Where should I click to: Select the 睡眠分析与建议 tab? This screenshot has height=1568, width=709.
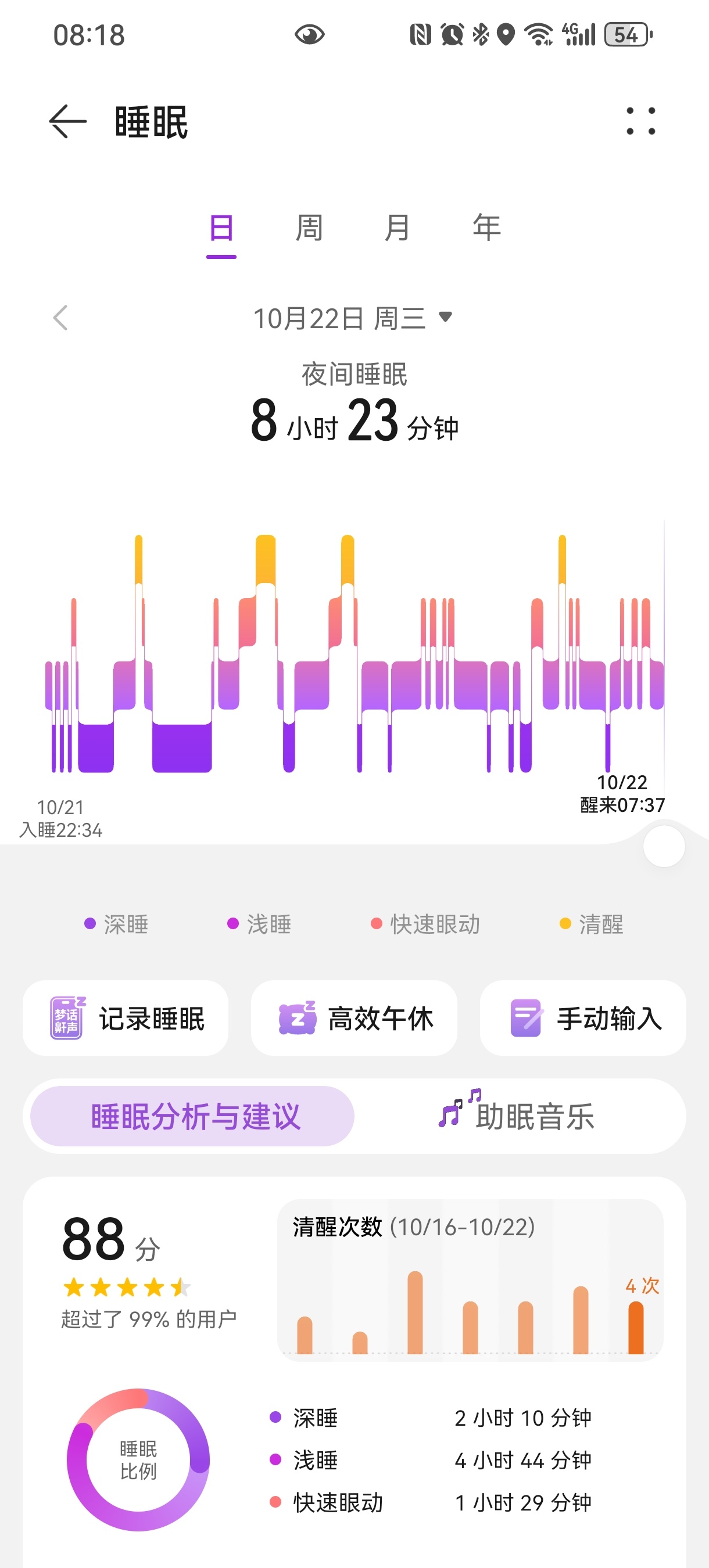(192, 1116)
